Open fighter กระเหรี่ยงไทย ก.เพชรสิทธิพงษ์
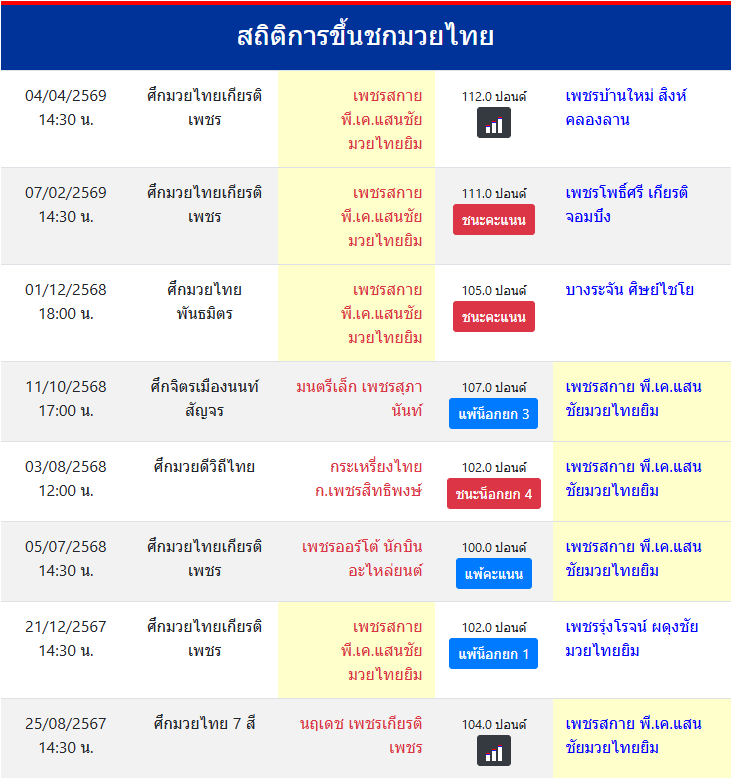 368,479
